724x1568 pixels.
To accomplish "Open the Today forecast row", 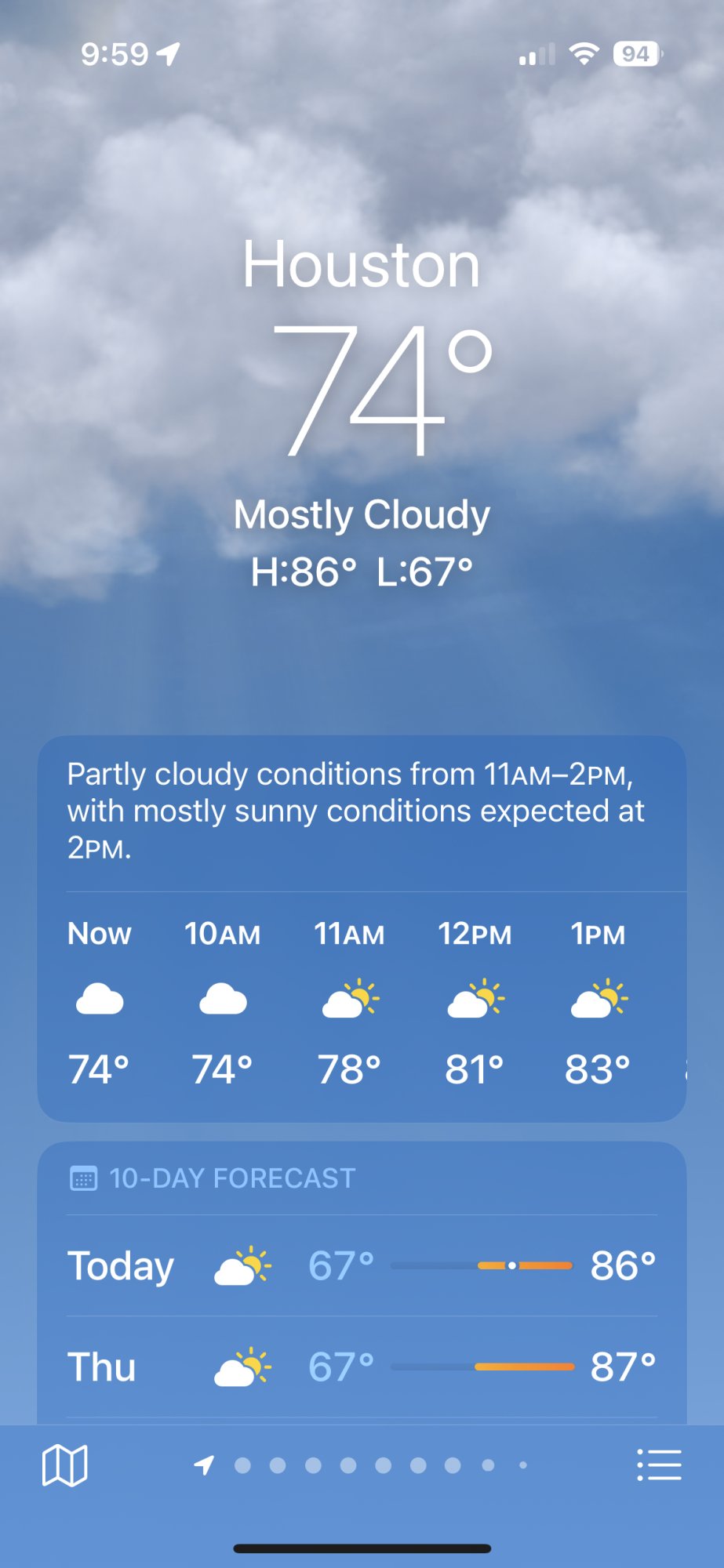I will point(362,1265).
